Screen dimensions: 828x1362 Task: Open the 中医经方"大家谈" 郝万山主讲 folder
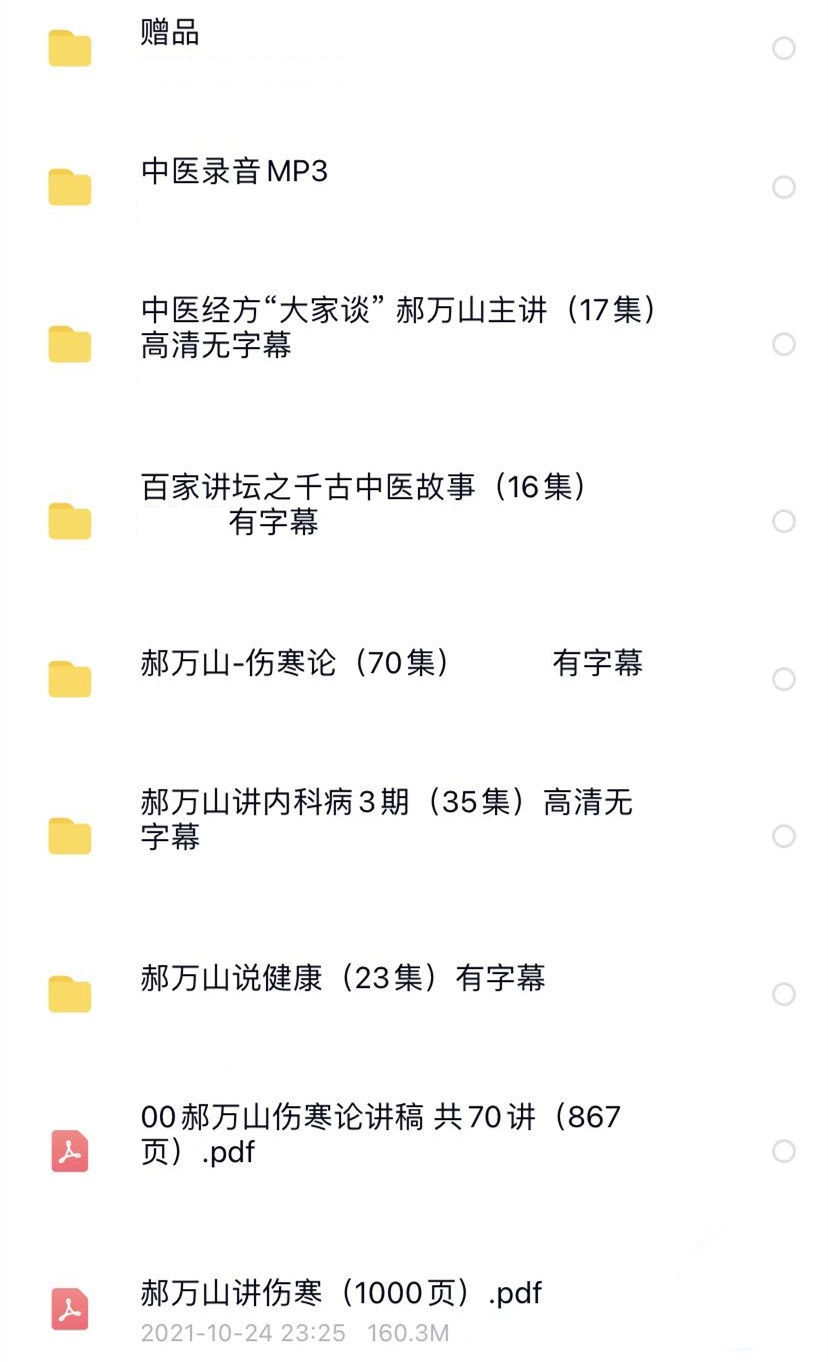398,328
